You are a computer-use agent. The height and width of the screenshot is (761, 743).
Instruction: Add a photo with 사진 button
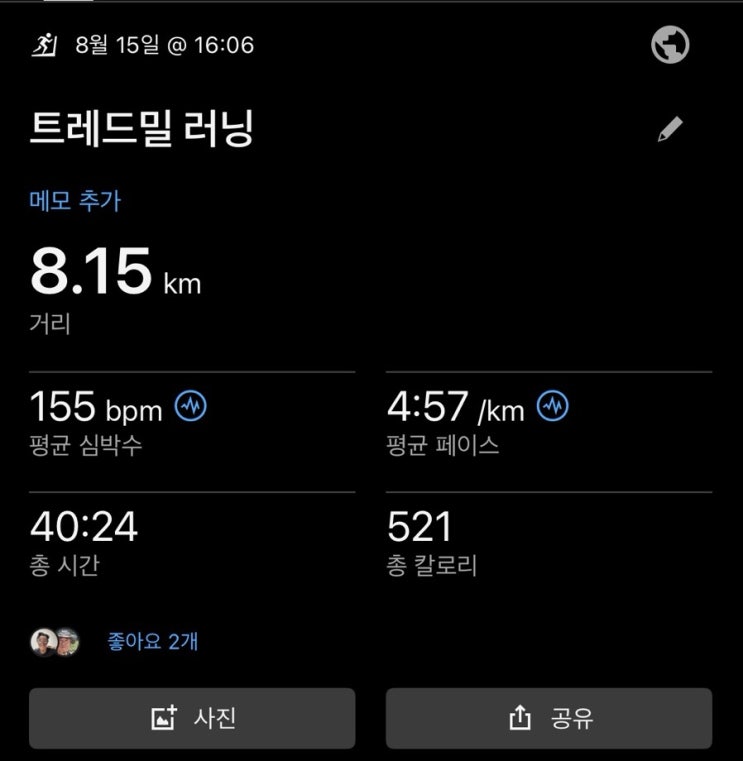coord(192,718)
